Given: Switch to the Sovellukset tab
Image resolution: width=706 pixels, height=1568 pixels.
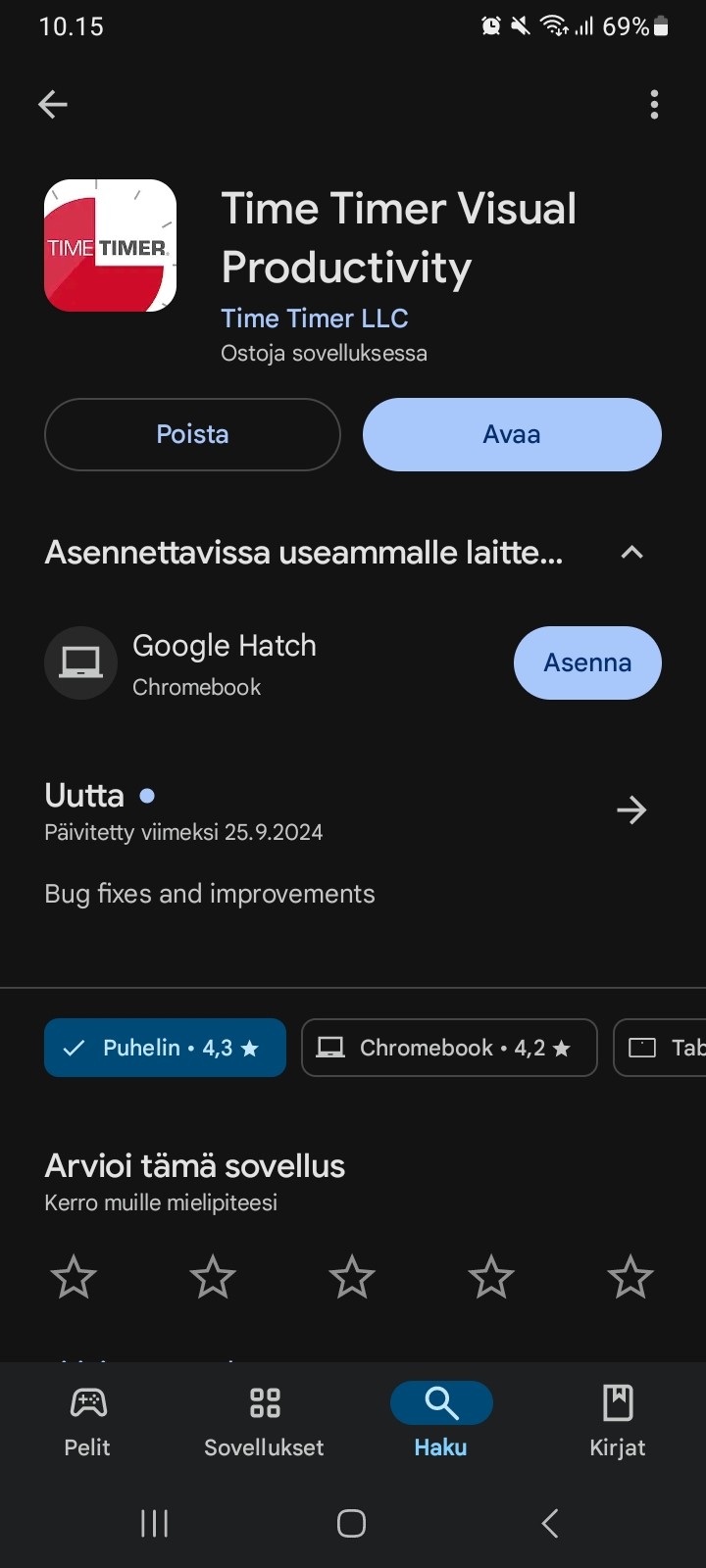Looking at the screenshot, I should point(265,1421).
